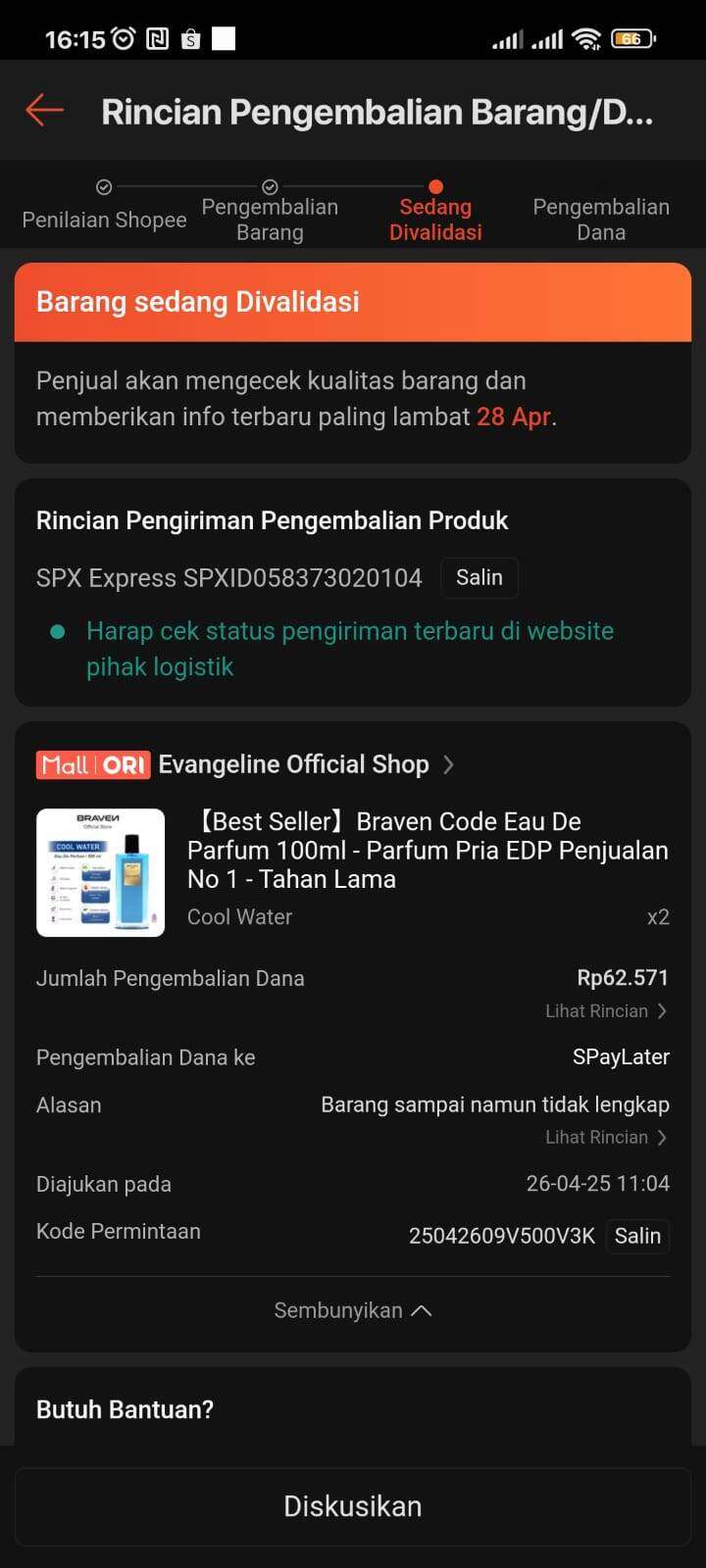Copy the request code 25042609V500V3K
Viewport: 706px width, 1568px height.
637,1236
